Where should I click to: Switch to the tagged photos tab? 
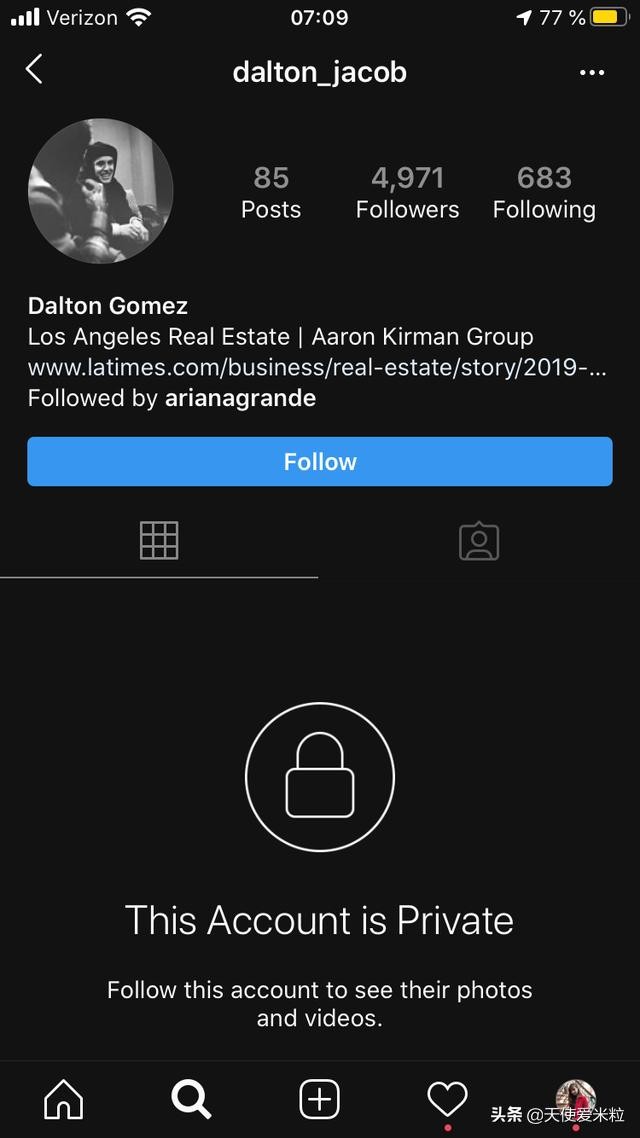coord(479,541)
